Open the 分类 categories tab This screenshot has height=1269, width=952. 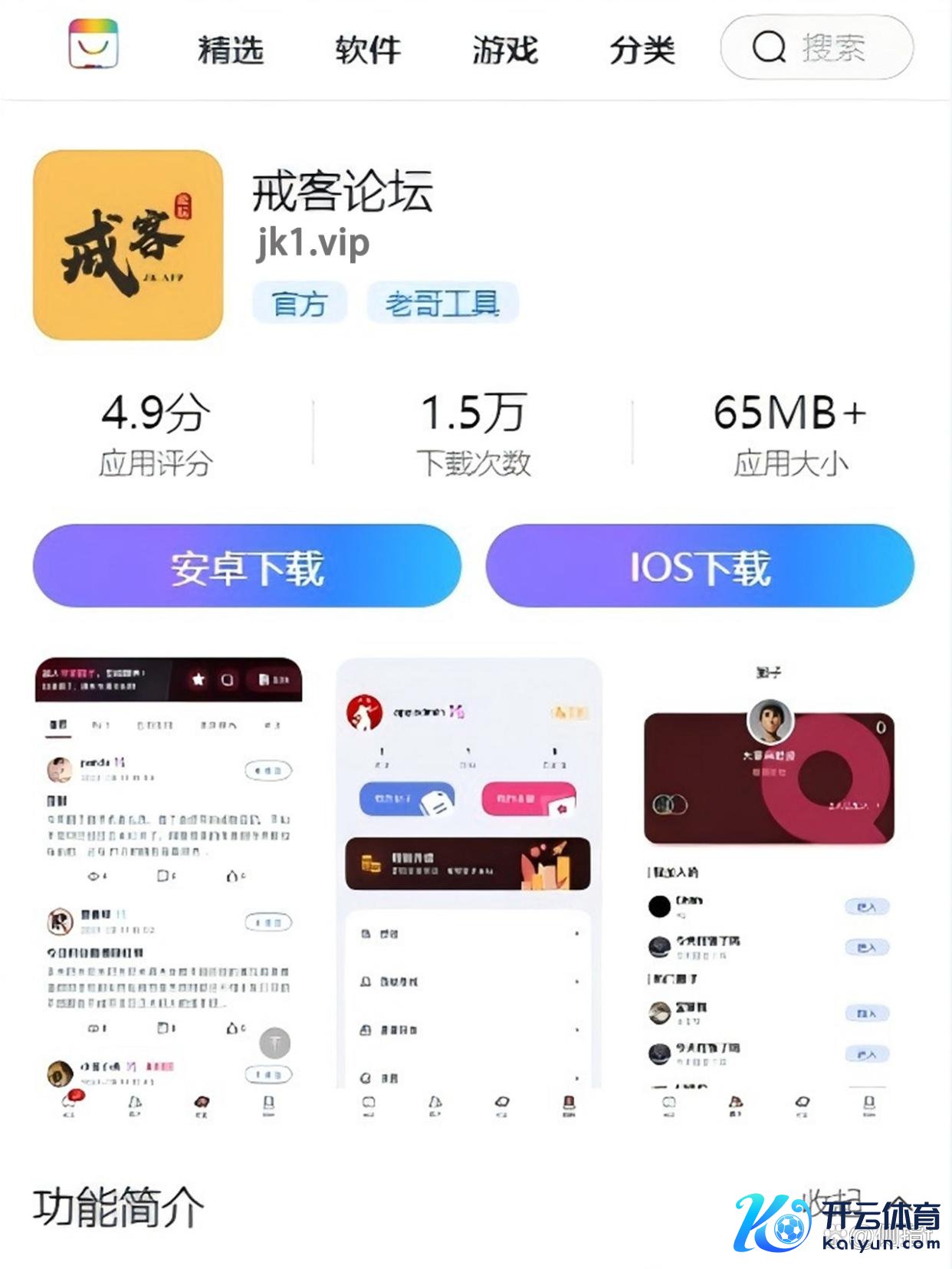tap(642, 51)
